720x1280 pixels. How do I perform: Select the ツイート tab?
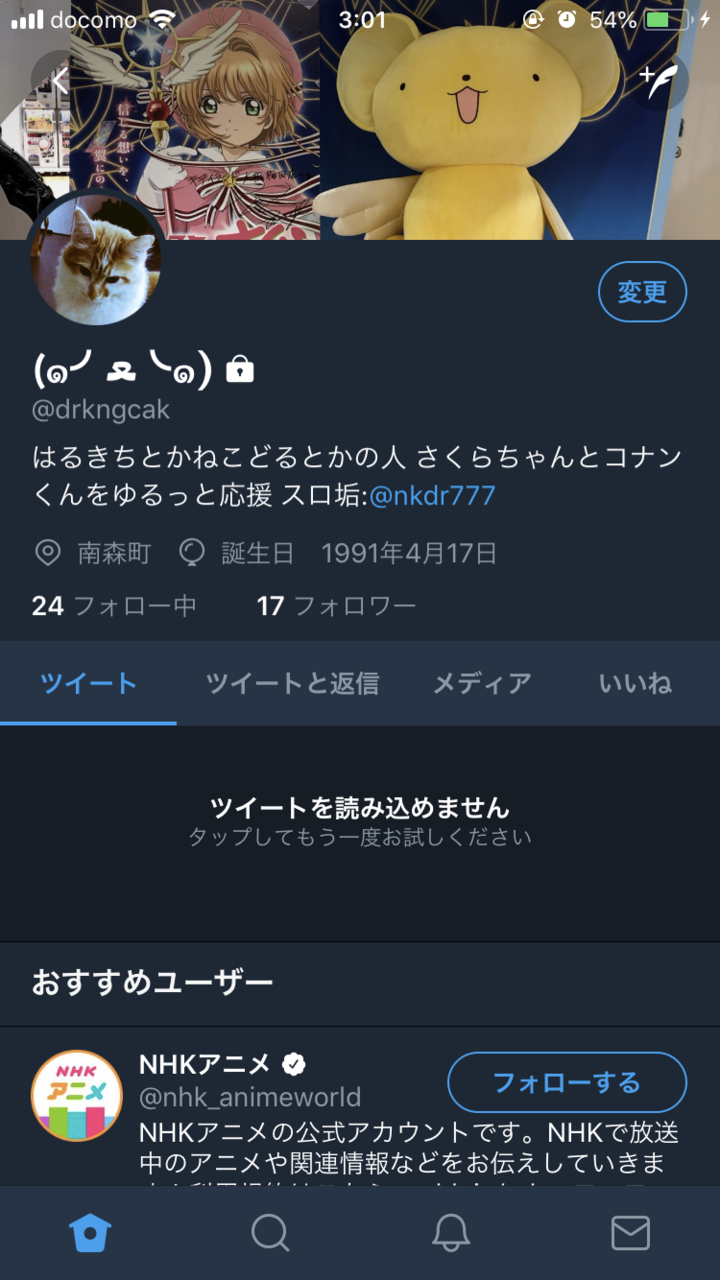[88, 684]
